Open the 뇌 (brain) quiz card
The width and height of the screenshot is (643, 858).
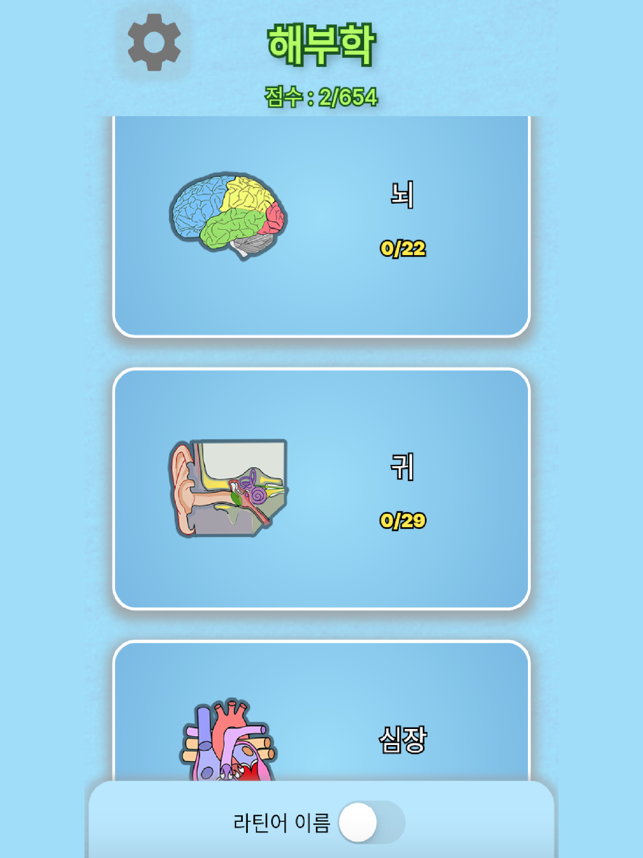pyautogui.click(x=321, y=225)
